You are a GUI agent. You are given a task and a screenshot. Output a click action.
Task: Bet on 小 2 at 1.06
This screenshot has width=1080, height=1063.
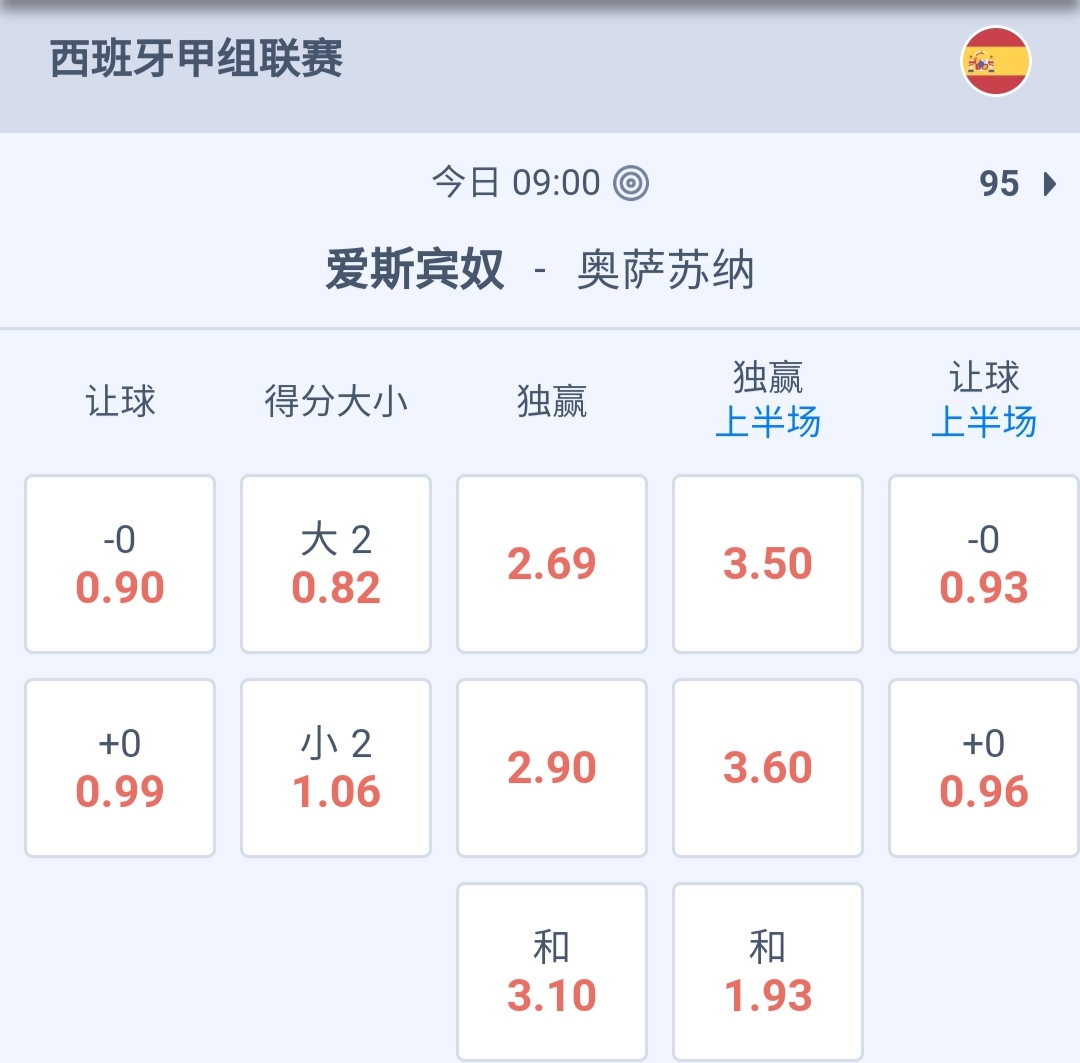[336, 768]
